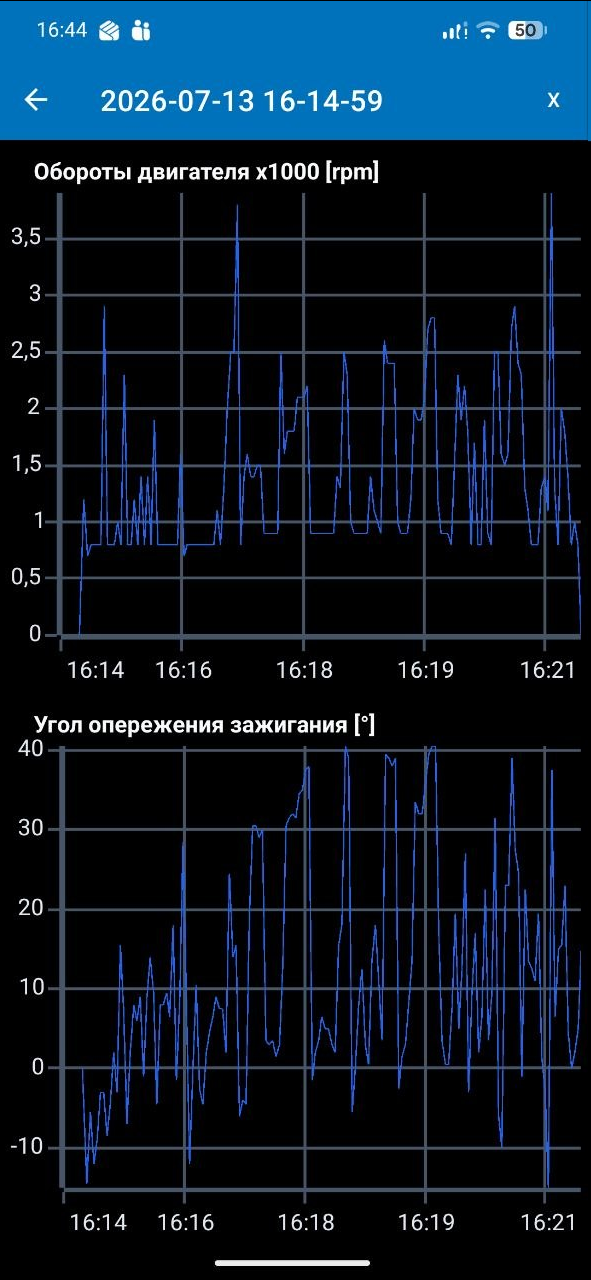Go back with the arrow icon
This screenshot has width=591, height=1280.
click(x=36, y=100)
